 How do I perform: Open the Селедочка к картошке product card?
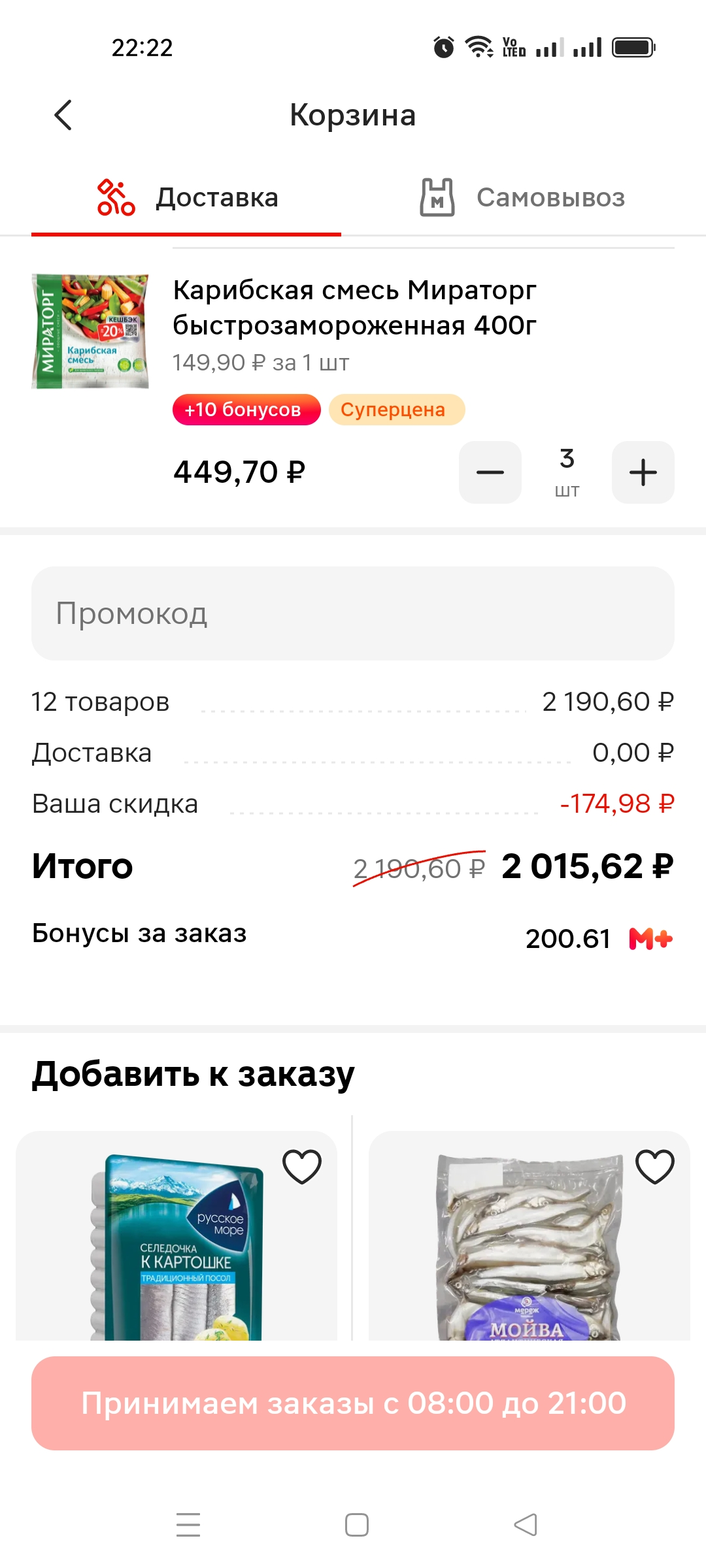coord(176,1236)
